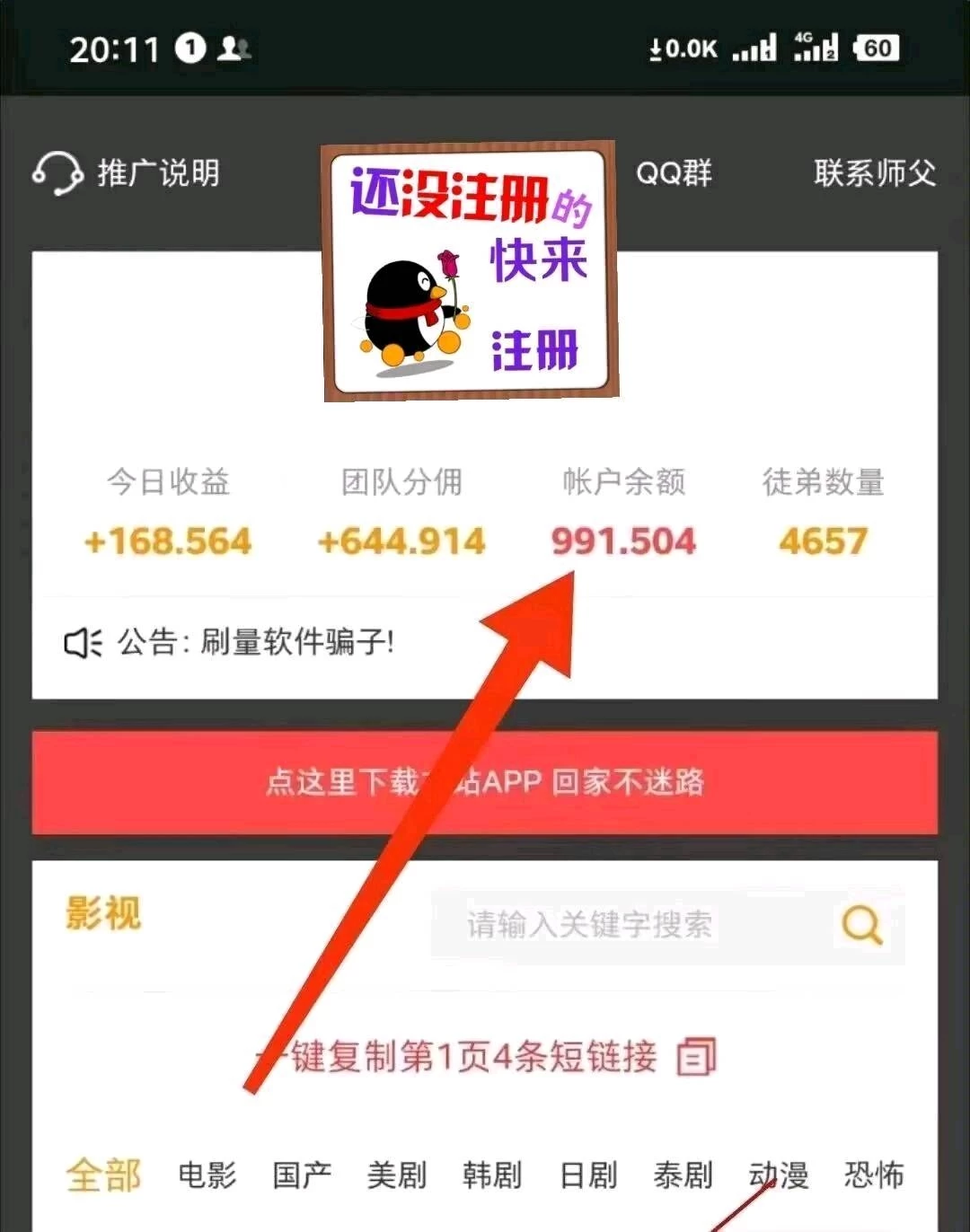Open the 推广说明 promotion guide
This screenshot has height=1232, width=970.
[x=128, y=172]
